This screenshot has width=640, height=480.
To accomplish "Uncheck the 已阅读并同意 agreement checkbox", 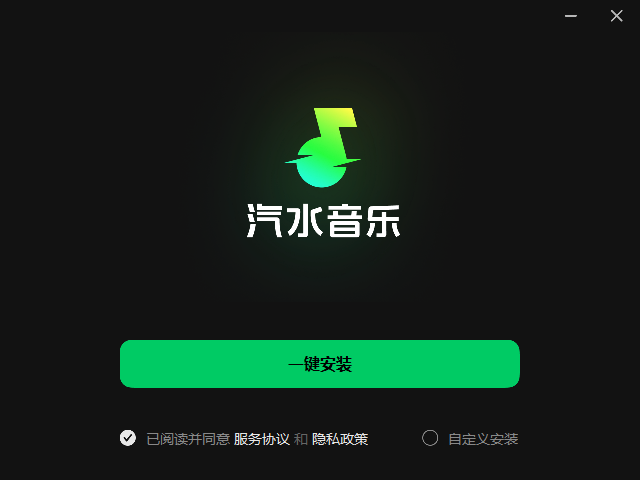I will [x=128, y=438].
